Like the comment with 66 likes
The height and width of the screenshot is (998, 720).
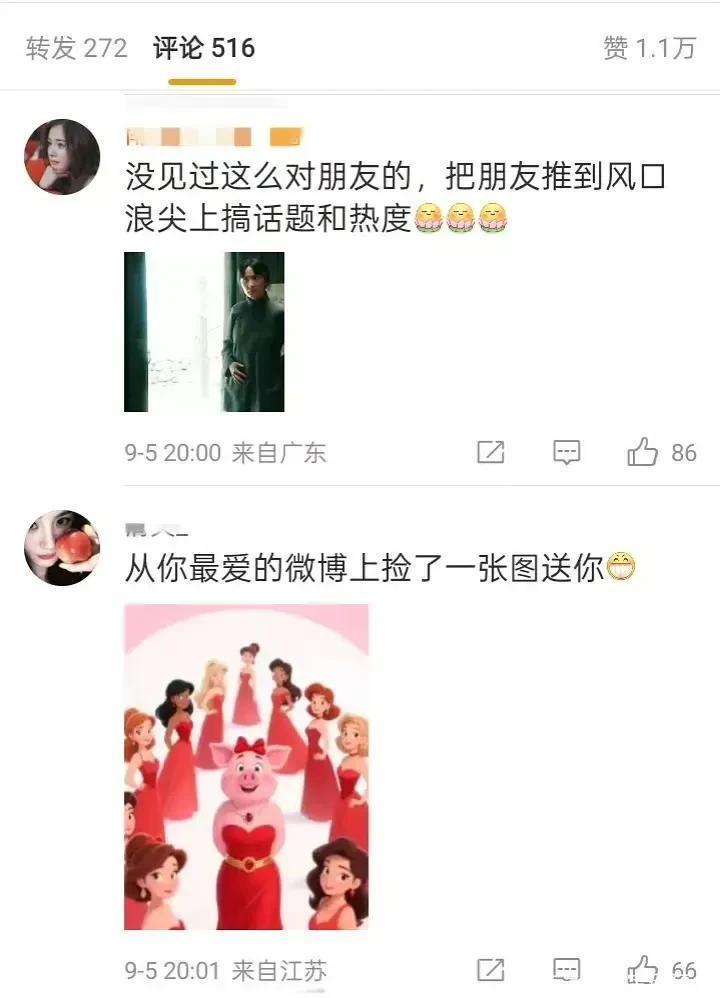(643, 970)
